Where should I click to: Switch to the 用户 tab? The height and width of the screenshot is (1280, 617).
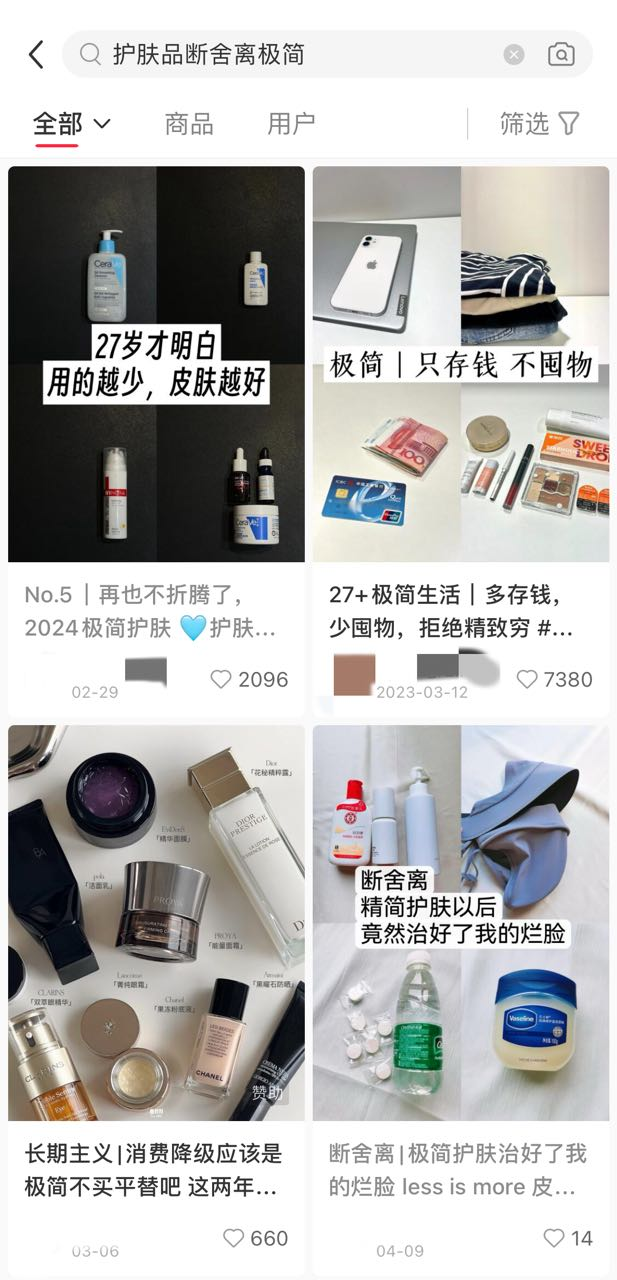click(x=291, y=124)
